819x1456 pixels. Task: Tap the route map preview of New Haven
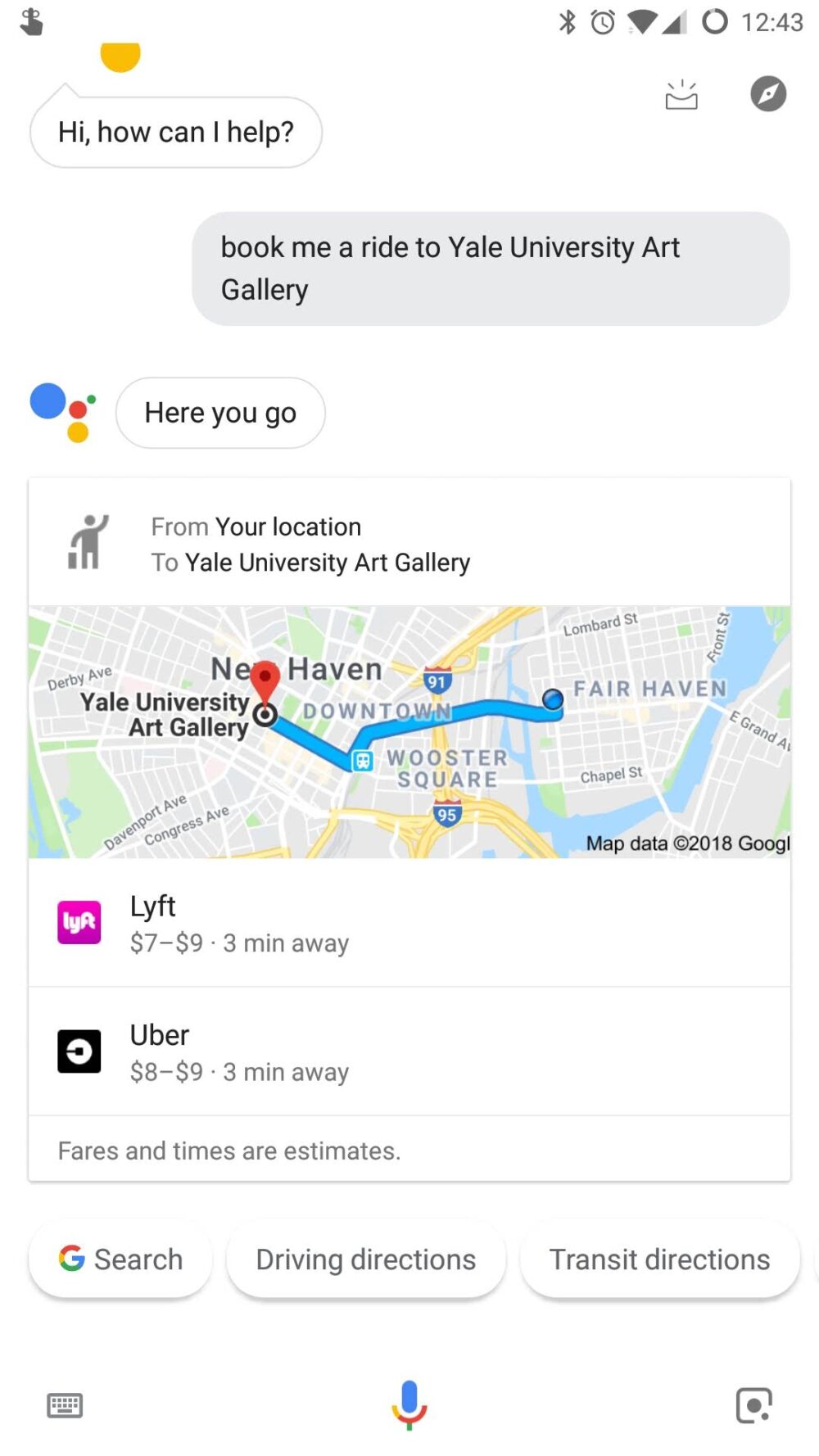coord(409,729)
